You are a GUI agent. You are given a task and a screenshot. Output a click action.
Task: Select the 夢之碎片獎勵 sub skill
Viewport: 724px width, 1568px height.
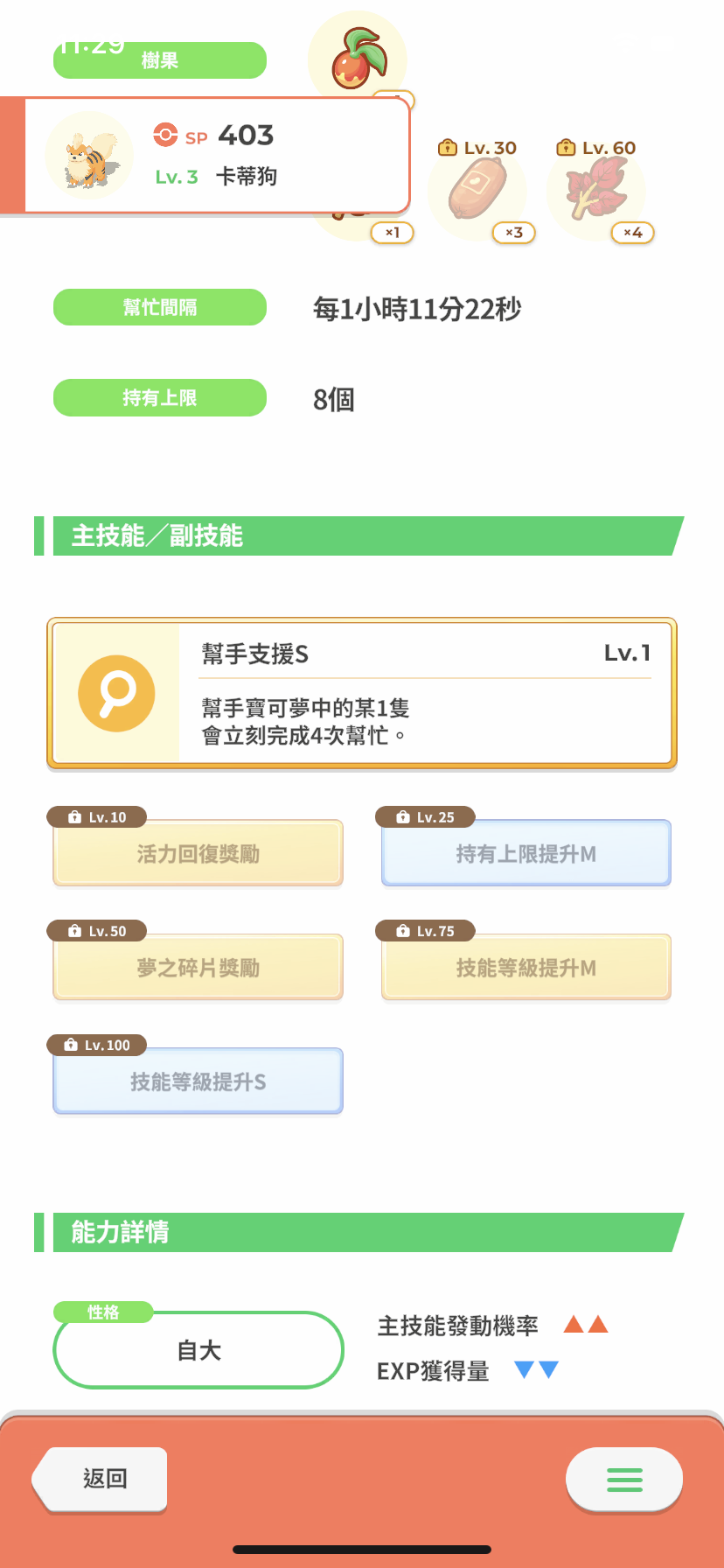click(198, 967)
